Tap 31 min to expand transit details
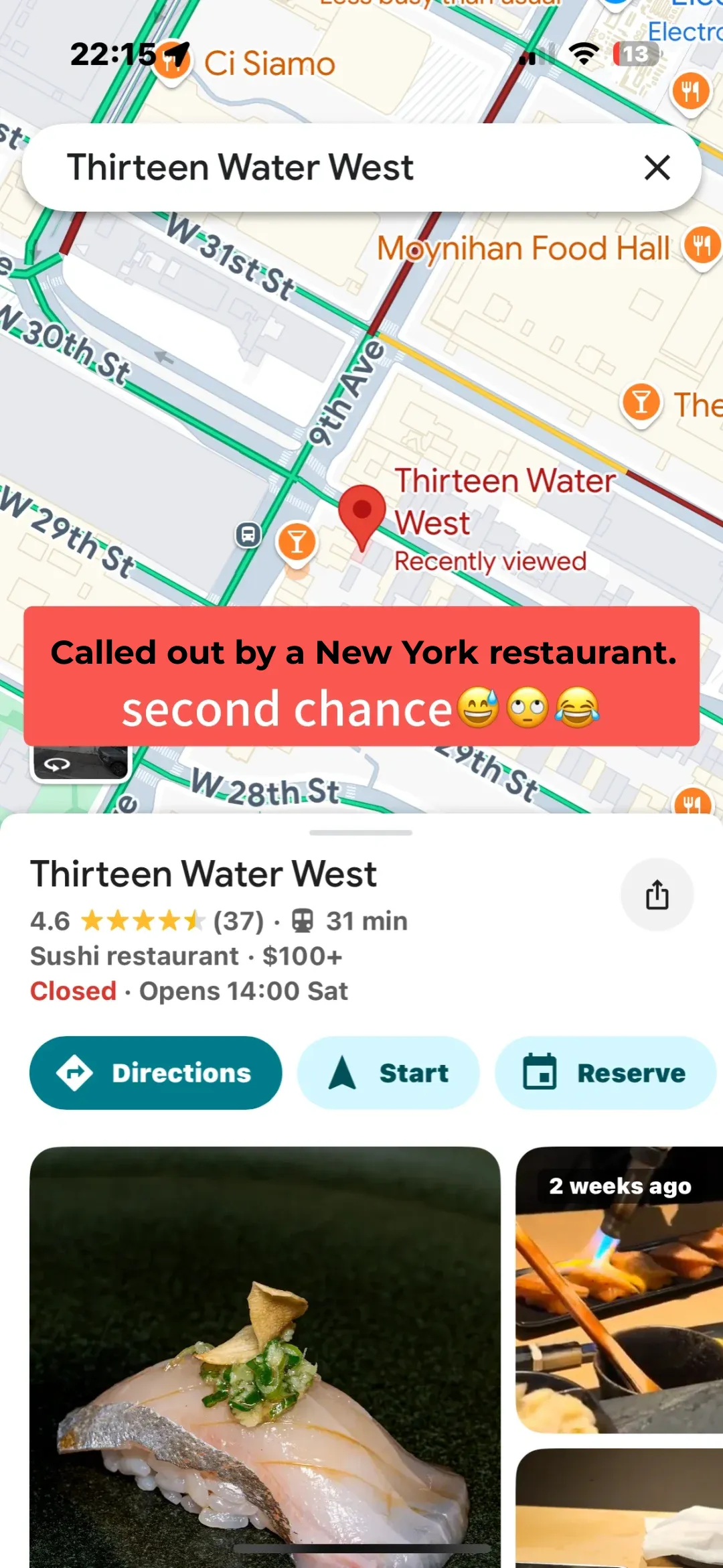This screenshot has width=723, height=1568. tap(367, 920)
